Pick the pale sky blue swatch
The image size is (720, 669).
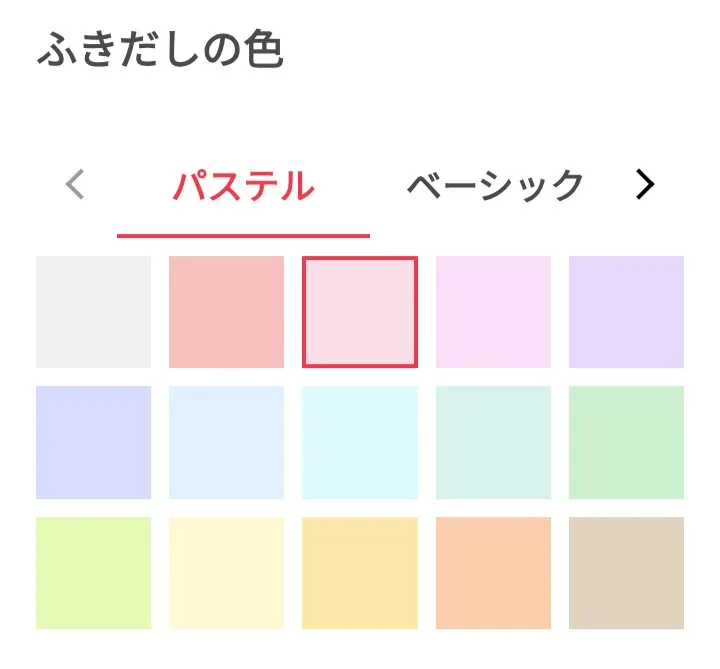(227, 442)
